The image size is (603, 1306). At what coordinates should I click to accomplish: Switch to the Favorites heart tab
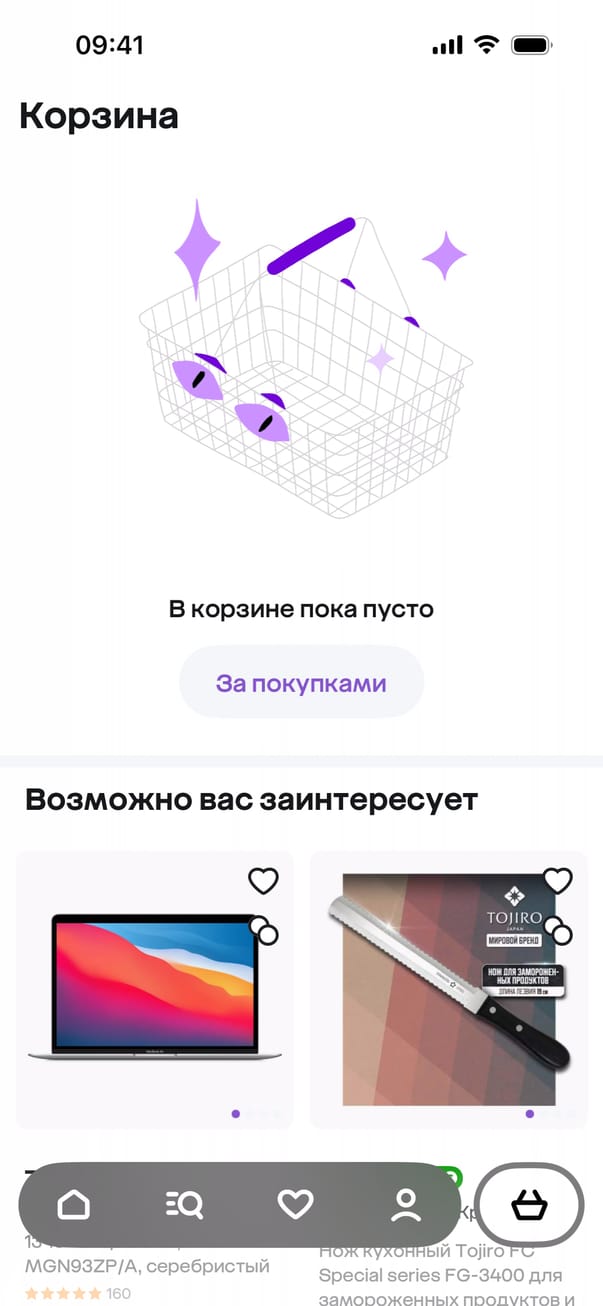(x=295, y=1205)
